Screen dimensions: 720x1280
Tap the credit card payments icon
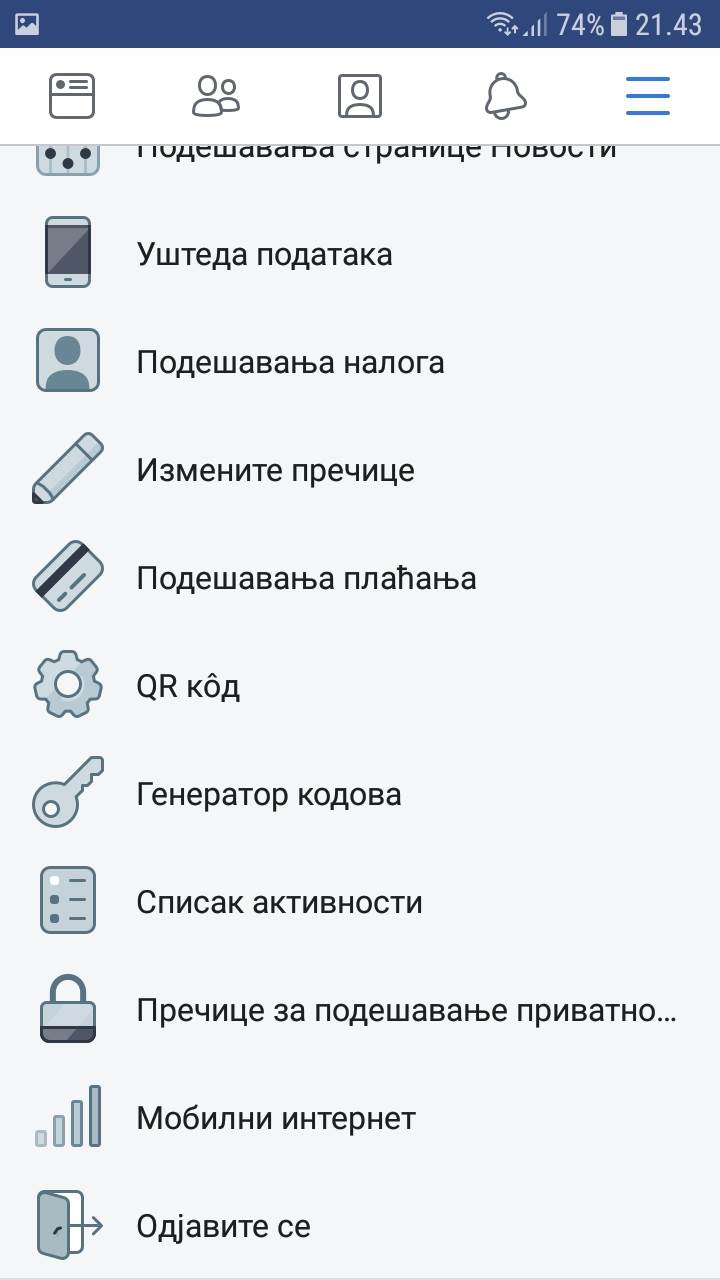tap(67, 577)
